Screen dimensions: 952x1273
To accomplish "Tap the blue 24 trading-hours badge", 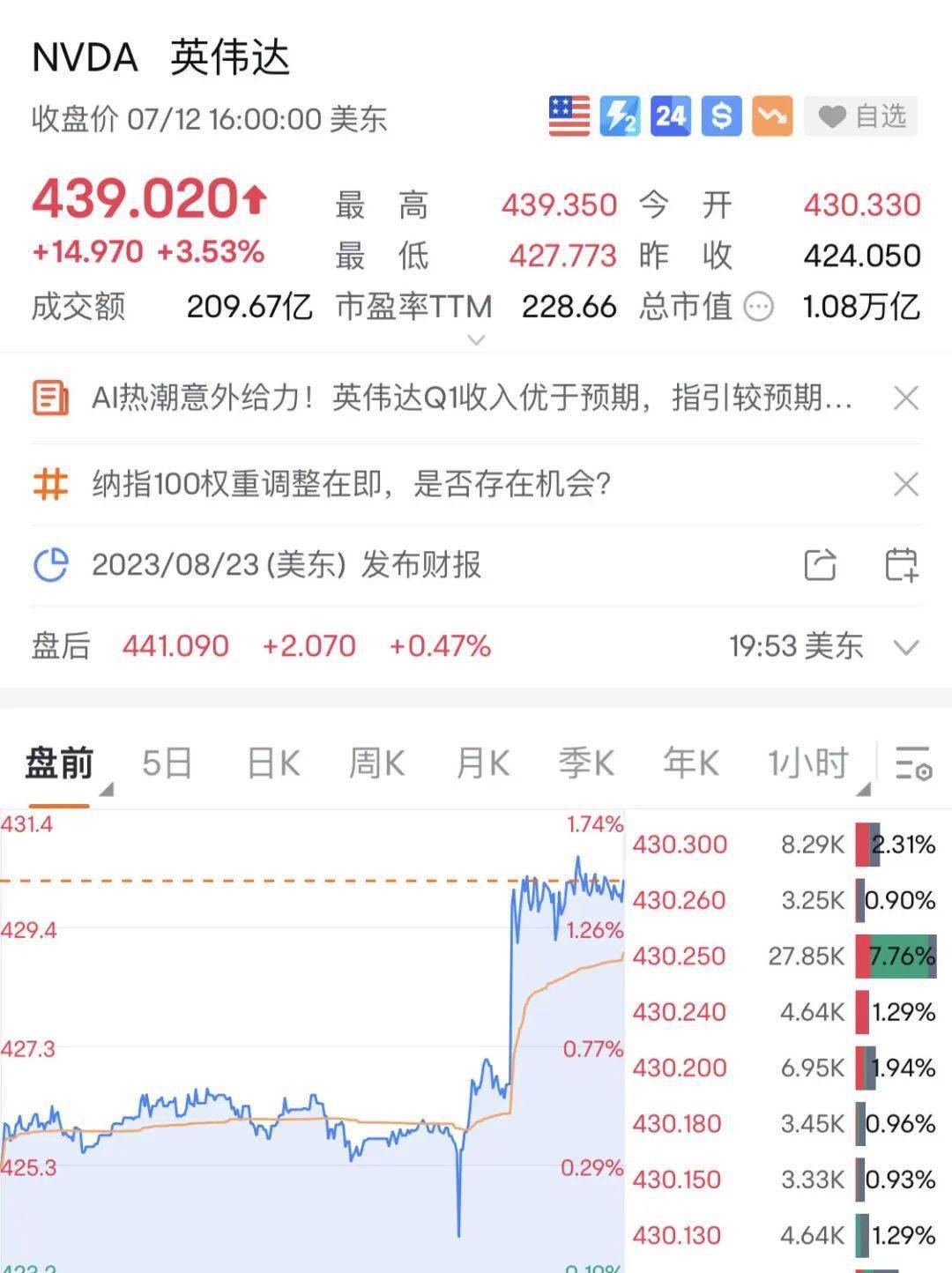I will (671, 116).
